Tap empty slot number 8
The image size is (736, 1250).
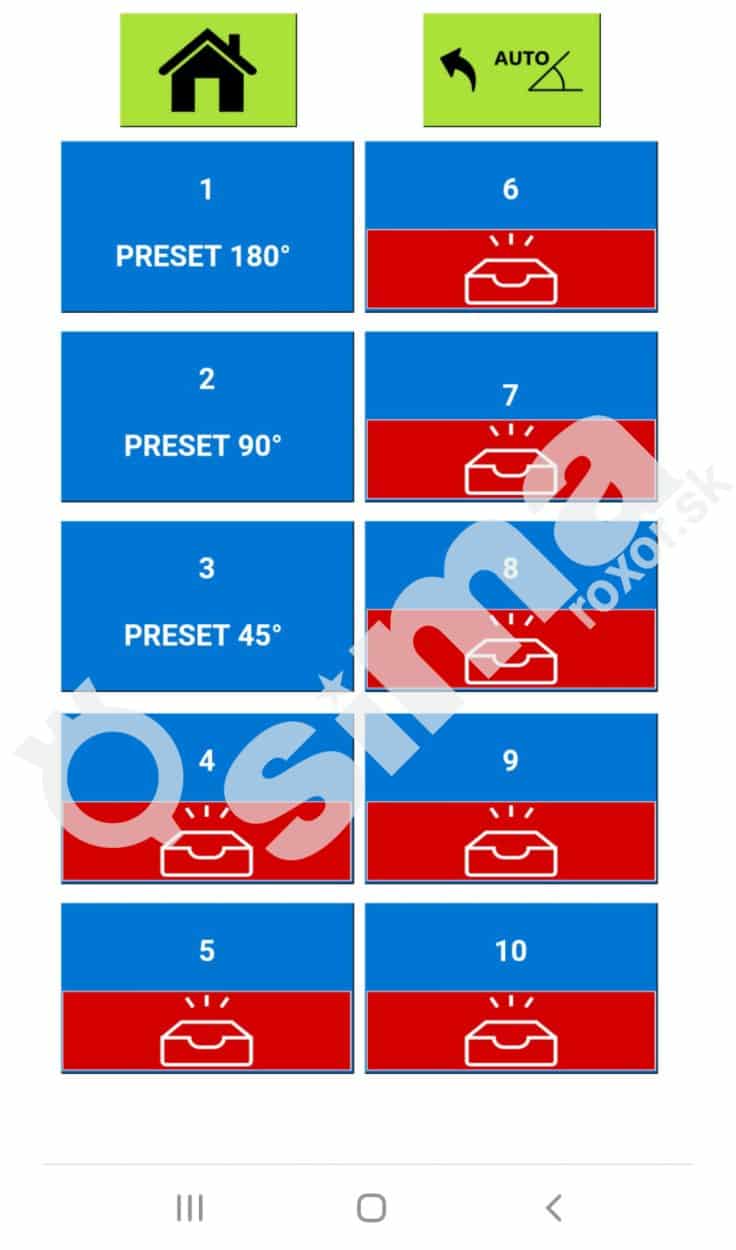[x=511, y=606]
